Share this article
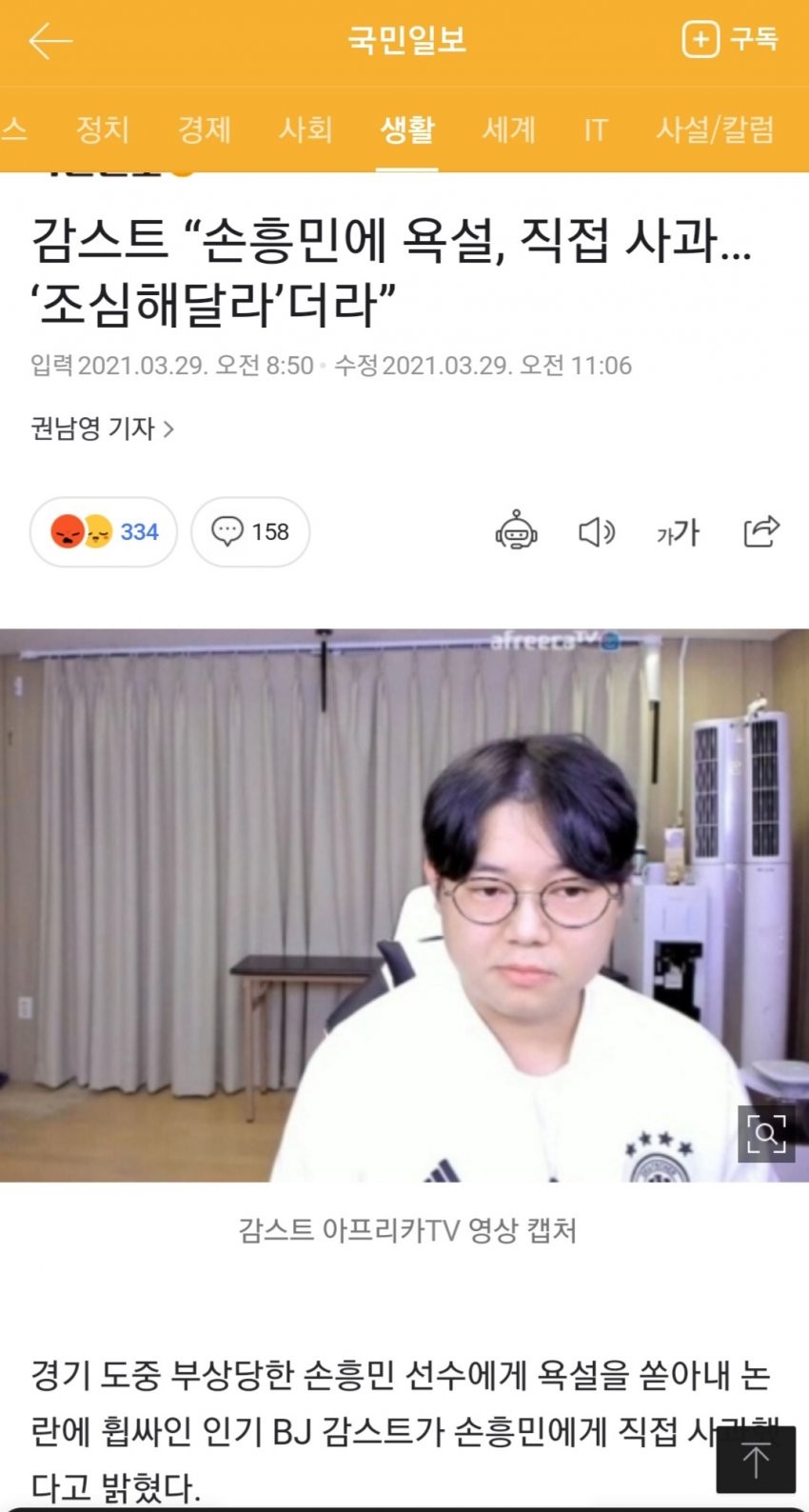Screen dimensions: 809x1512 click(x=761, y=531)
